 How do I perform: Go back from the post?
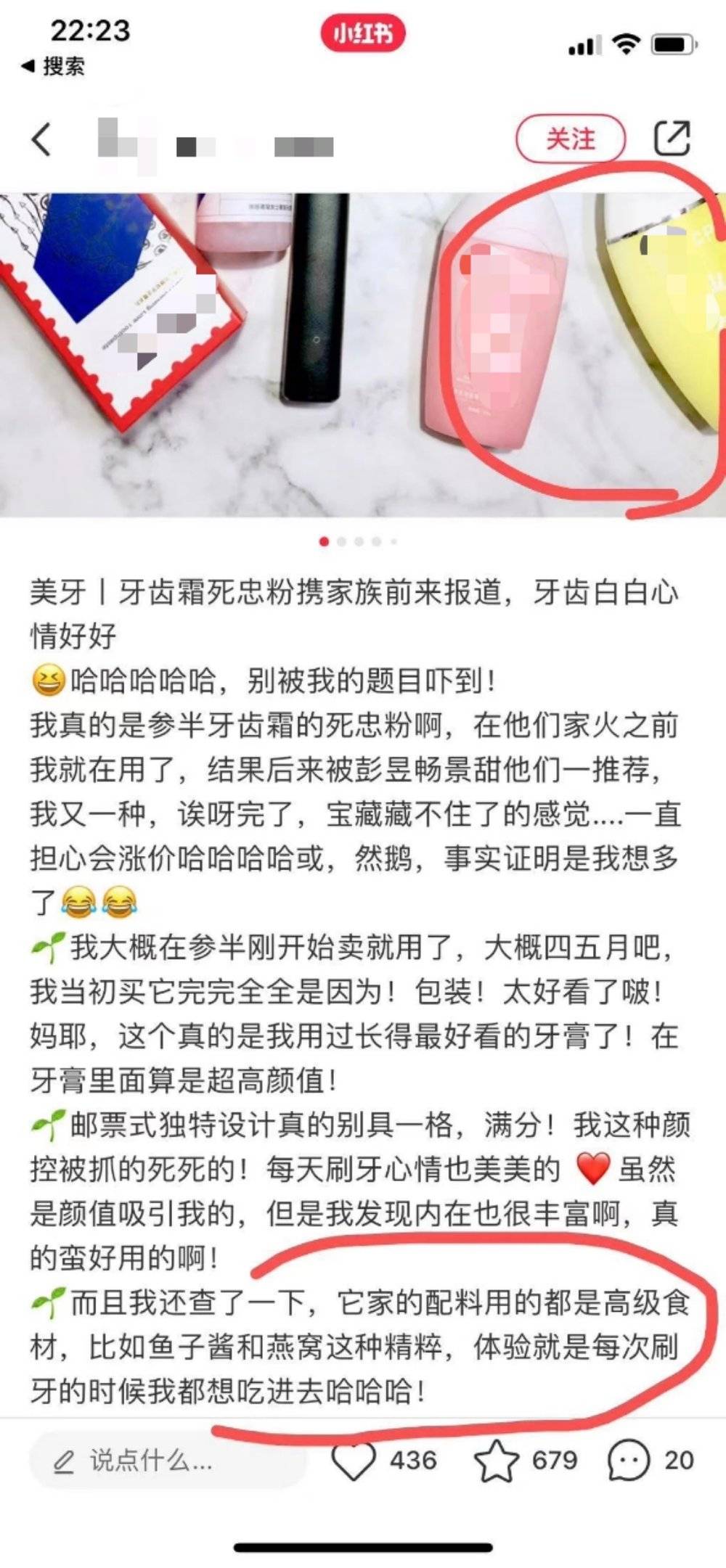tap(41, 139)
